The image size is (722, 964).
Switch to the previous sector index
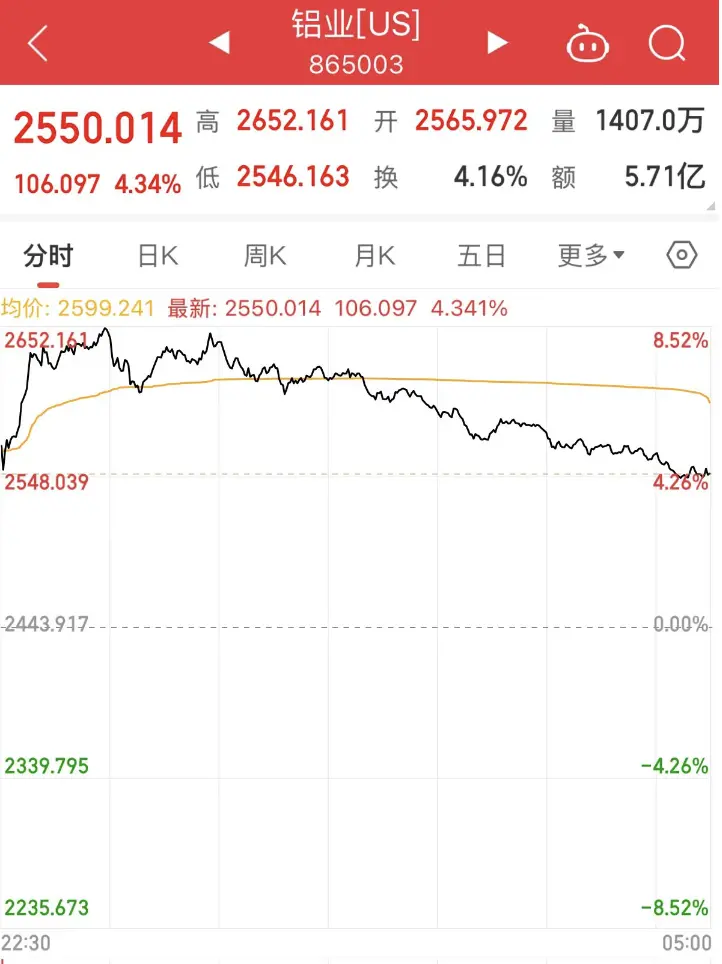[219, 43]
